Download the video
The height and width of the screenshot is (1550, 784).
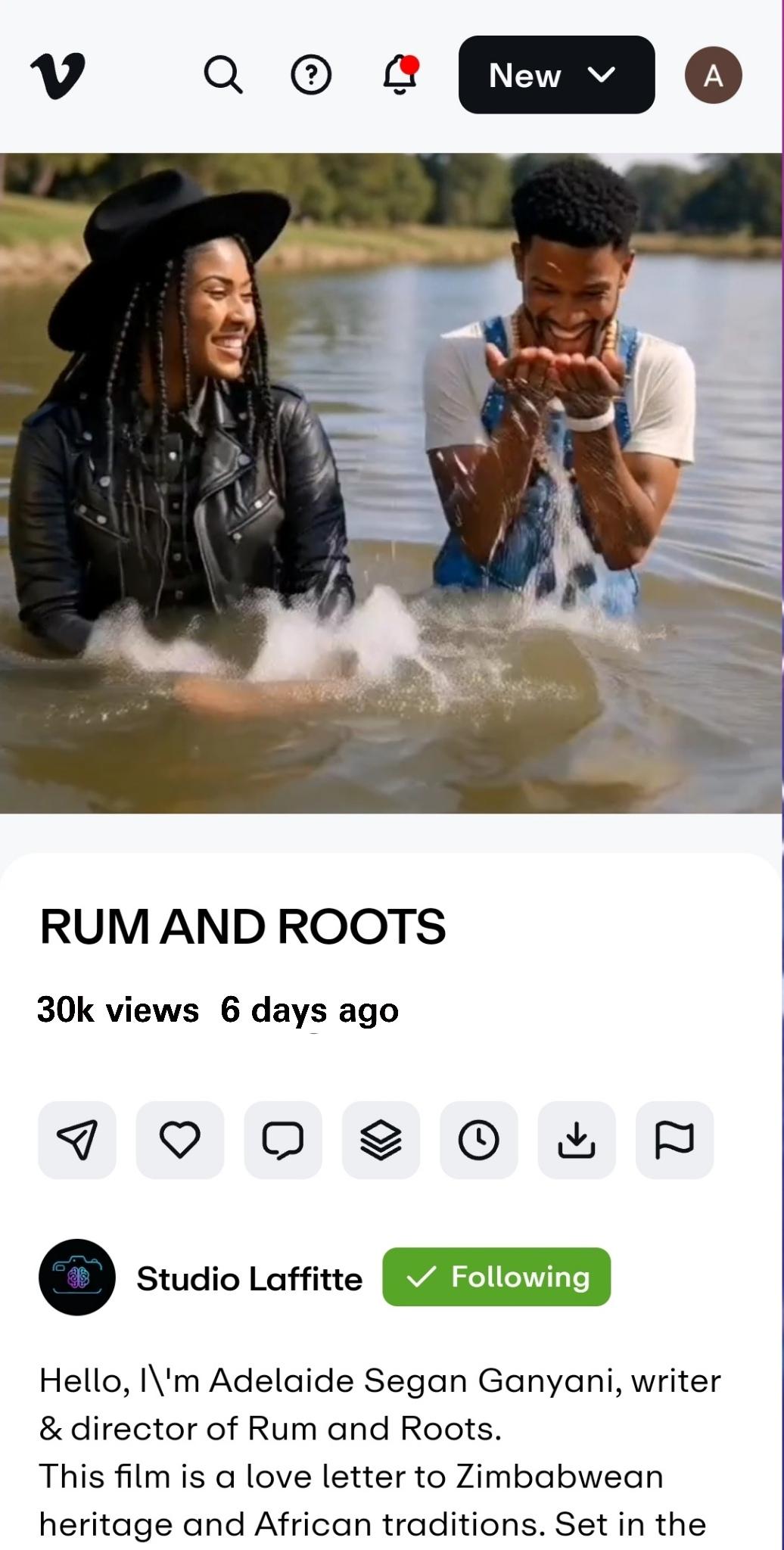577,1140
